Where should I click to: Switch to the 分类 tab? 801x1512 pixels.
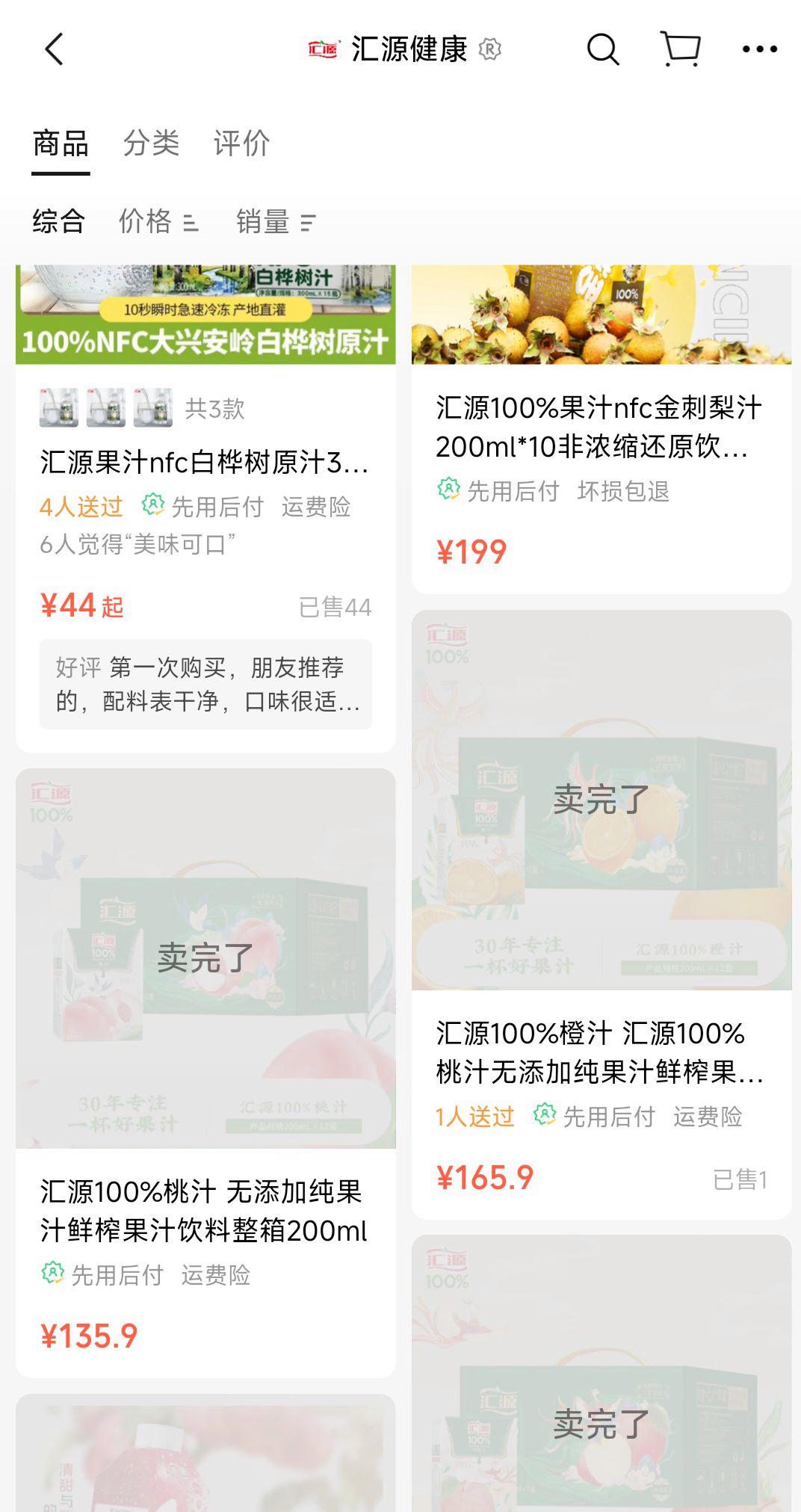[x=151, y=144]
